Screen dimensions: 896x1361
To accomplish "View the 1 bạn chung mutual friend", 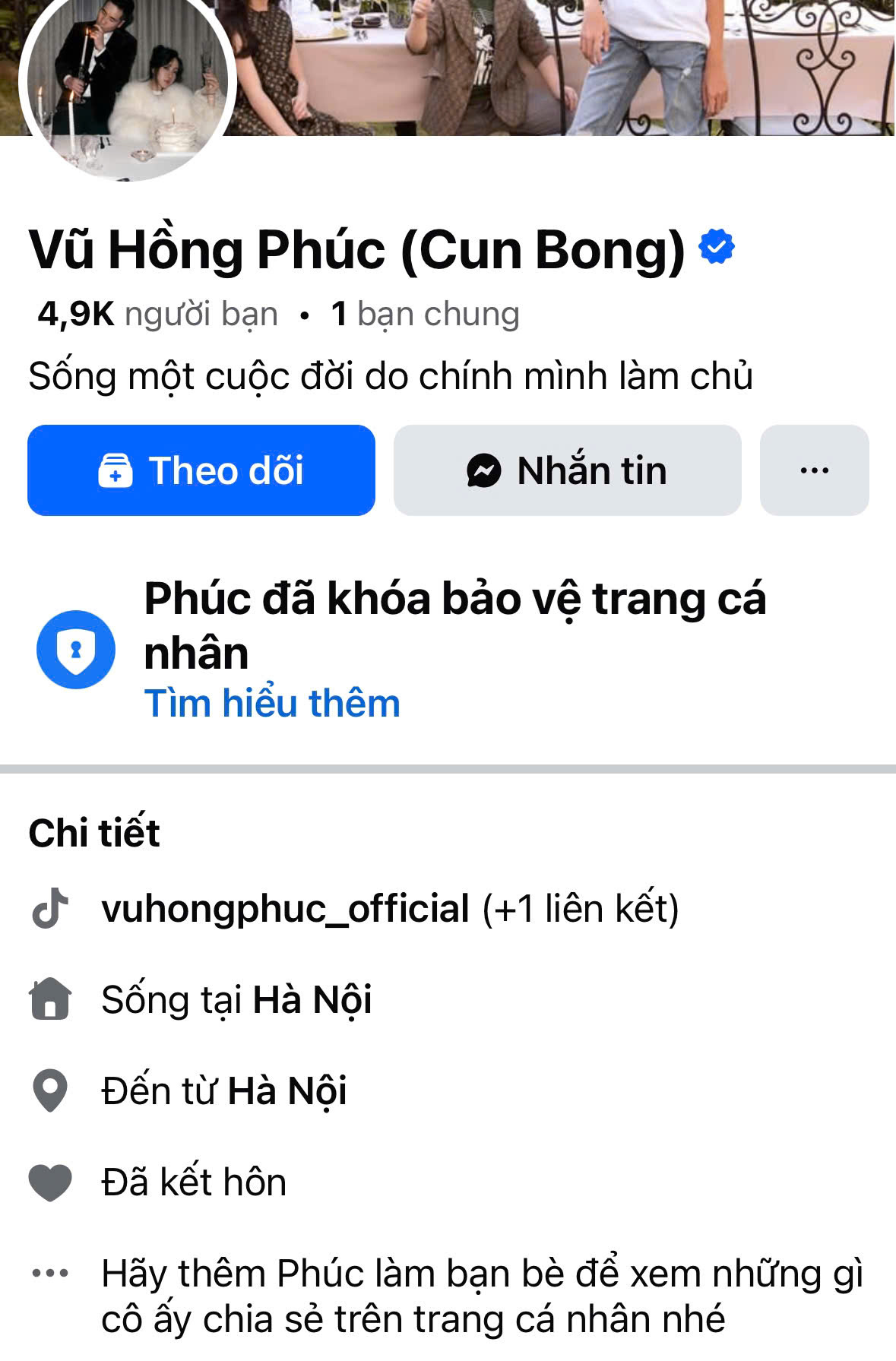I will (x=426, y=314).
